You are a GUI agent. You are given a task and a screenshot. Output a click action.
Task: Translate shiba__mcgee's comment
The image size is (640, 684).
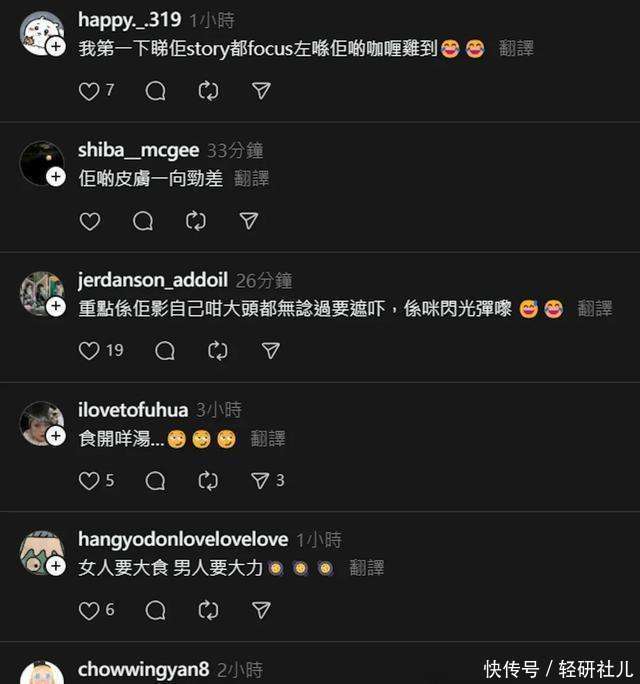tap(252, 178)
